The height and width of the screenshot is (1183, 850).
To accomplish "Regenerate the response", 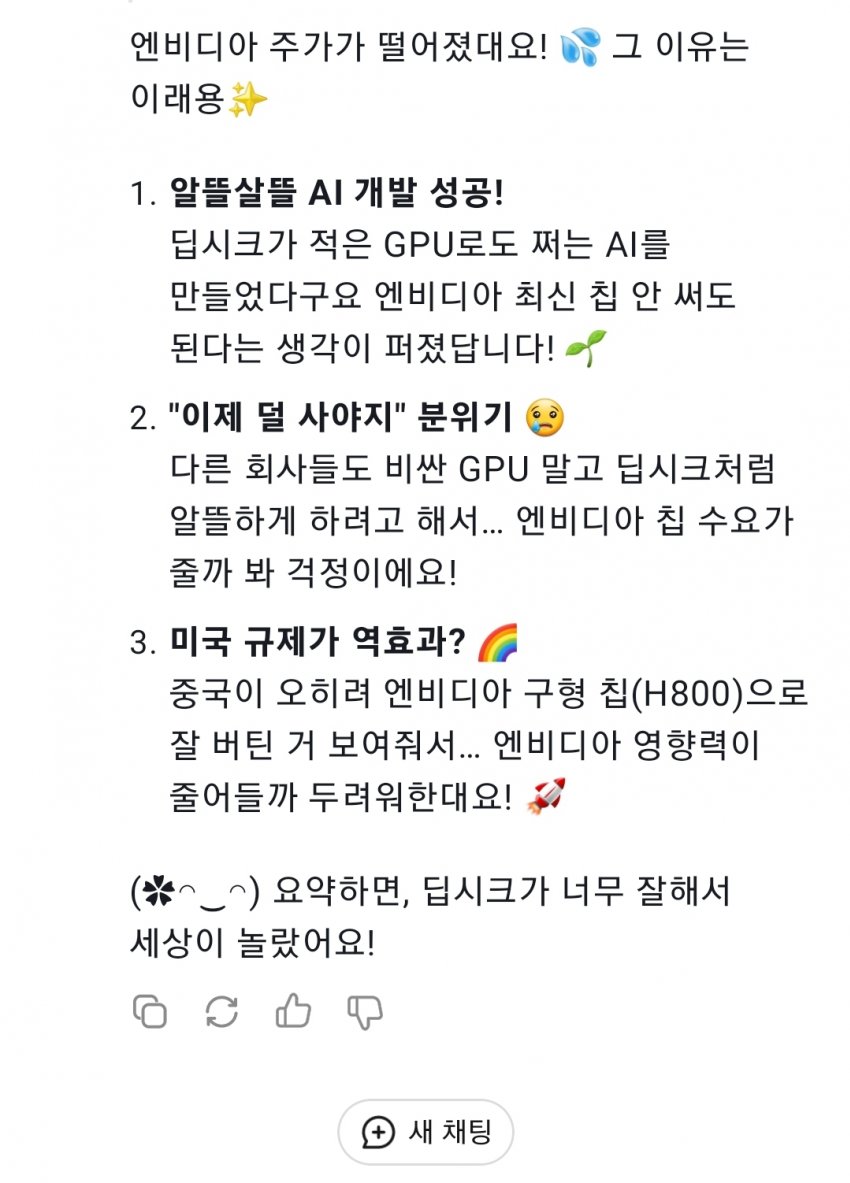I will (221, 1012).
